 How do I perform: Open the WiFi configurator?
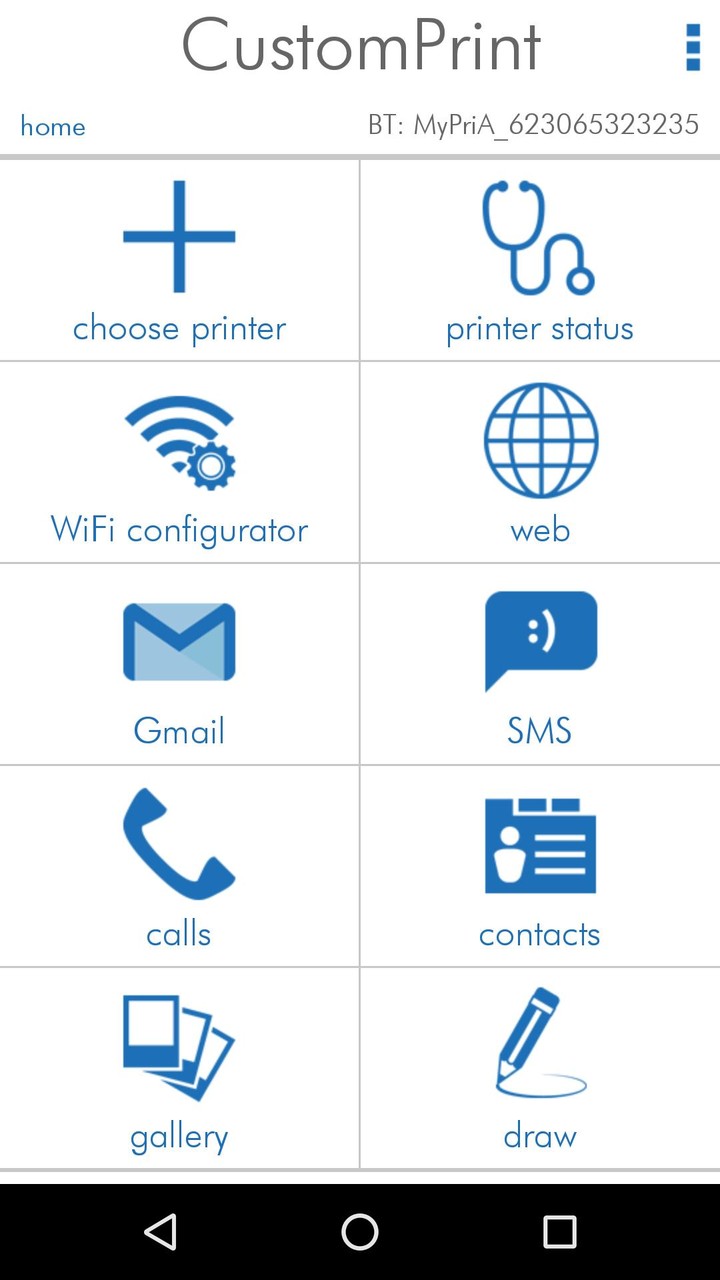coord(179,462)
